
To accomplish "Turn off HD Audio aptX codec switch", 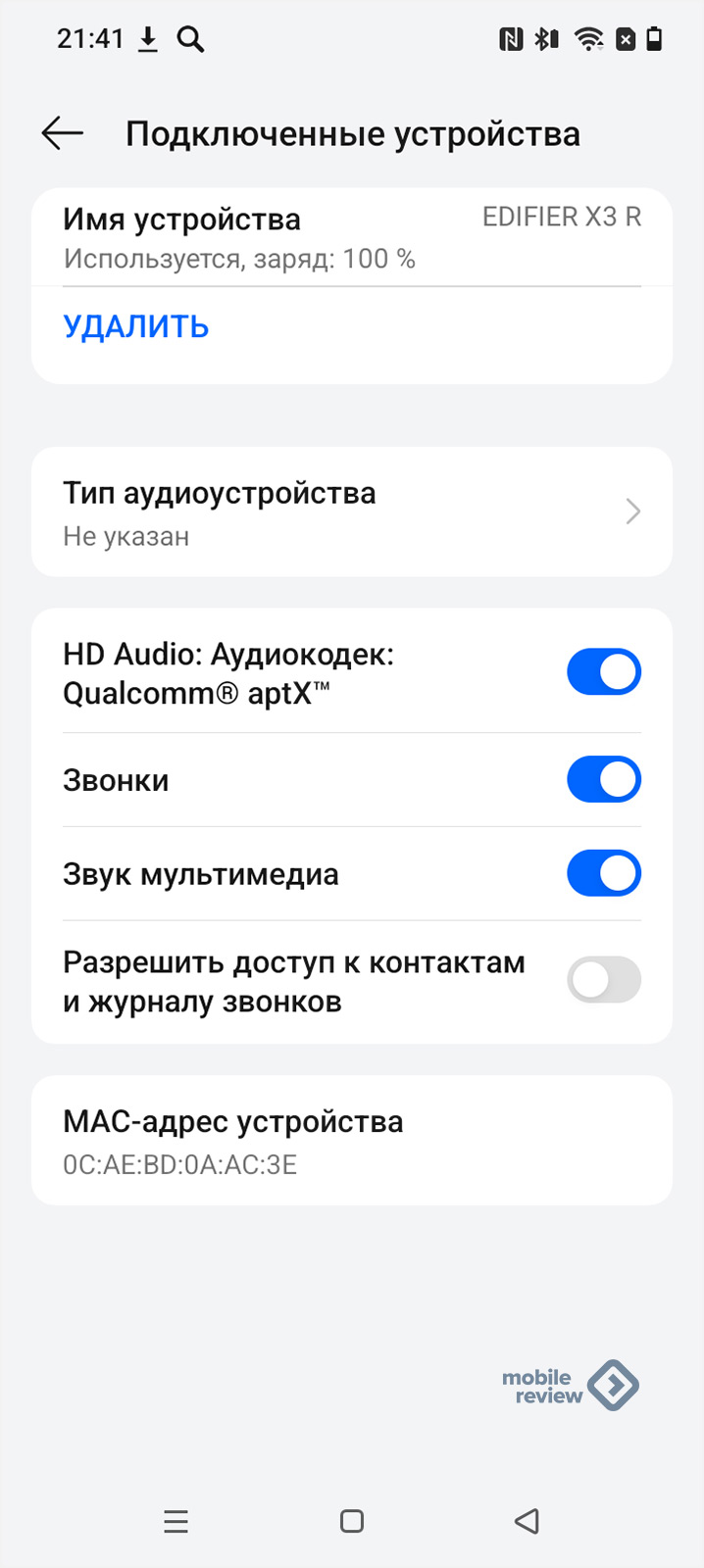I will pyautogui.click(x=604, y=672).
